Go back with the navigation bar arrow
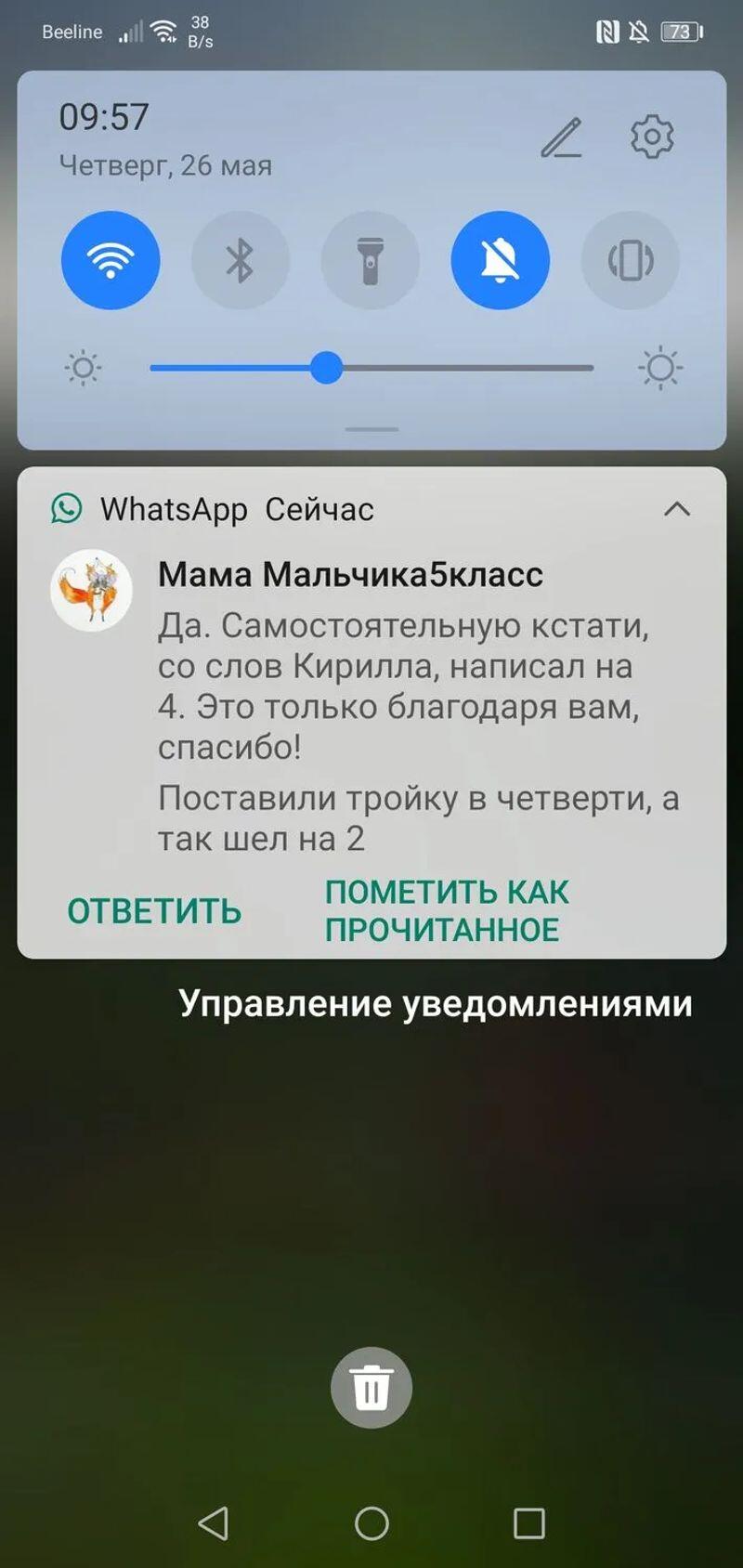This screenshot has height=1568, width=743. pos(214,1523)
